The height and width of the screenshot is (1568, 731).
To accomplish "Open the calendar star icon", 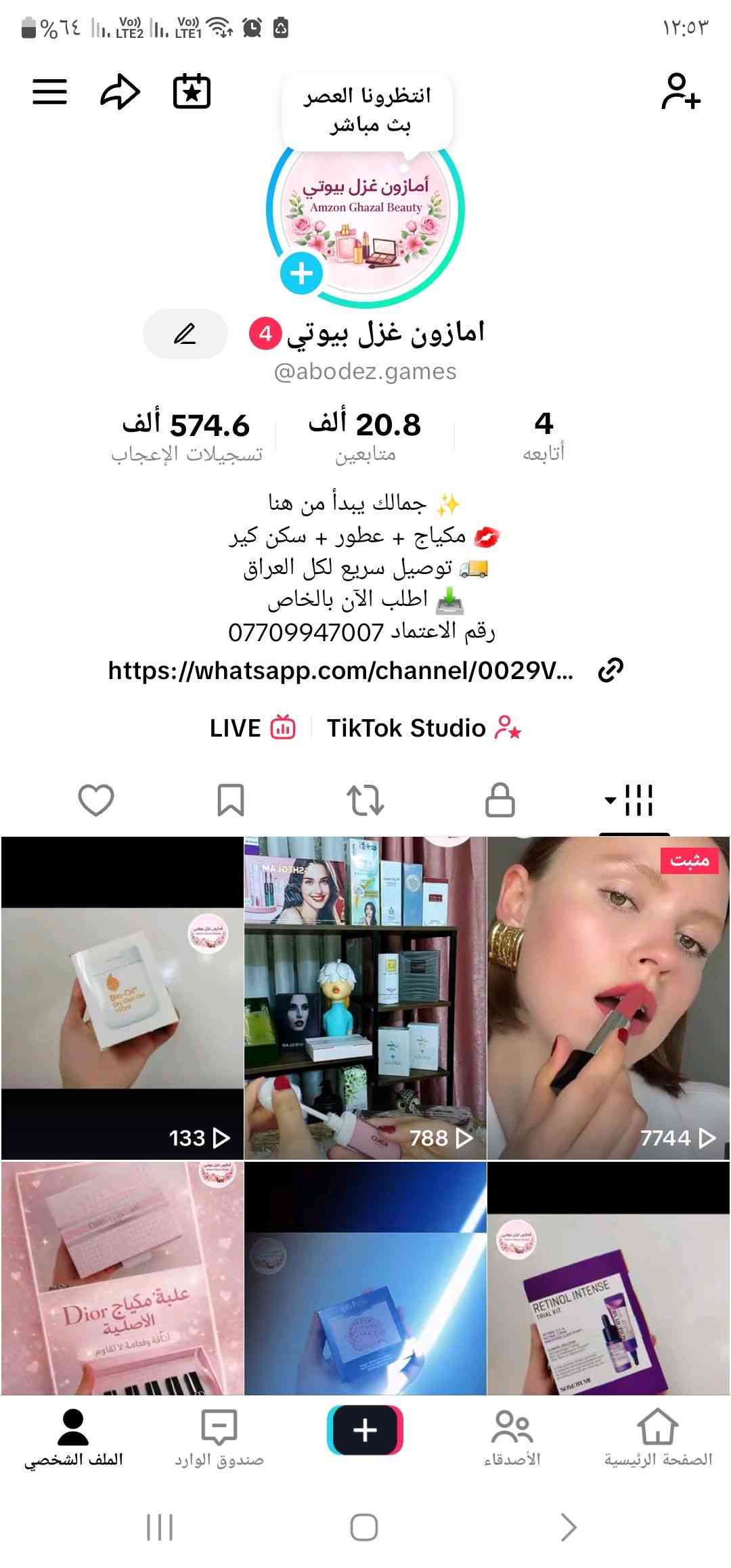I will click(192, 91).
